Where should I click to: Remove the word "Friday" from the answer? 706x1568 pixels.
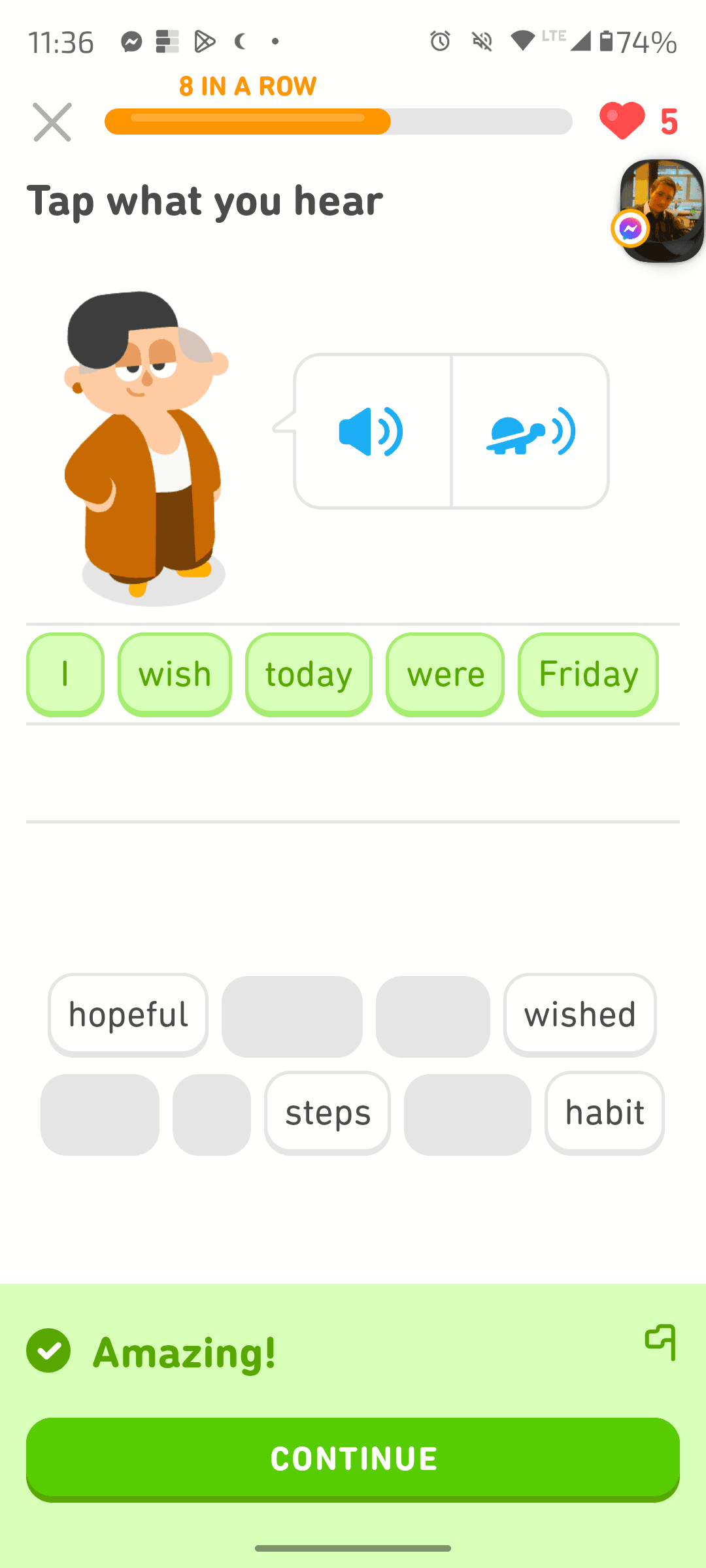click(x=588, y=674)
